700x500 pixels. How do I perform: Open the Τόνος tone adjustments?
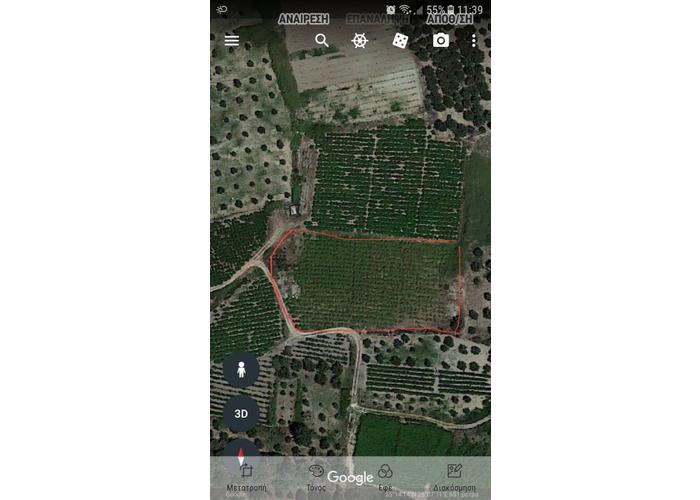pyautogui.click(x=316, y=478)
